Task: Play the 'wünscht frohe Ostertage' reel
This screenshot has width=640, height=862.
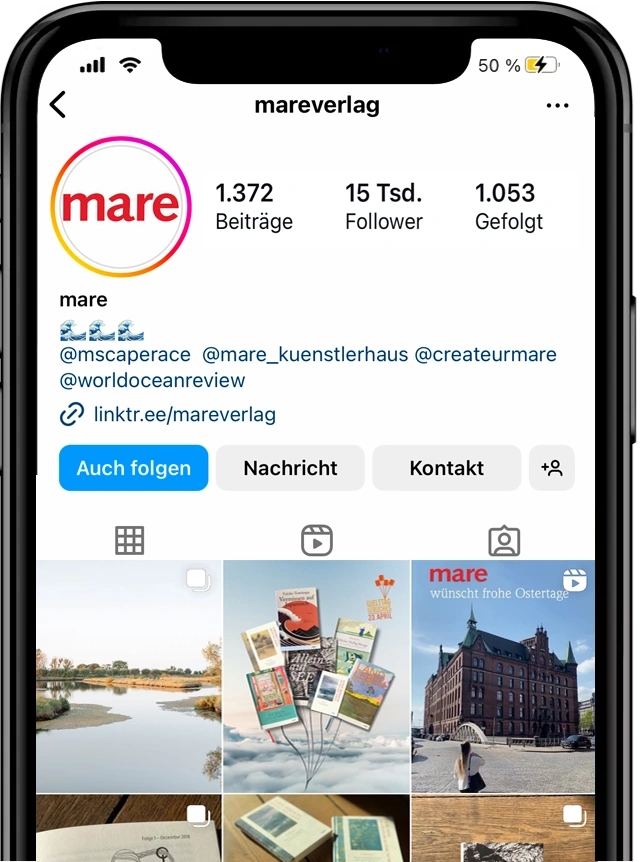Action: [x=503, y=676]
